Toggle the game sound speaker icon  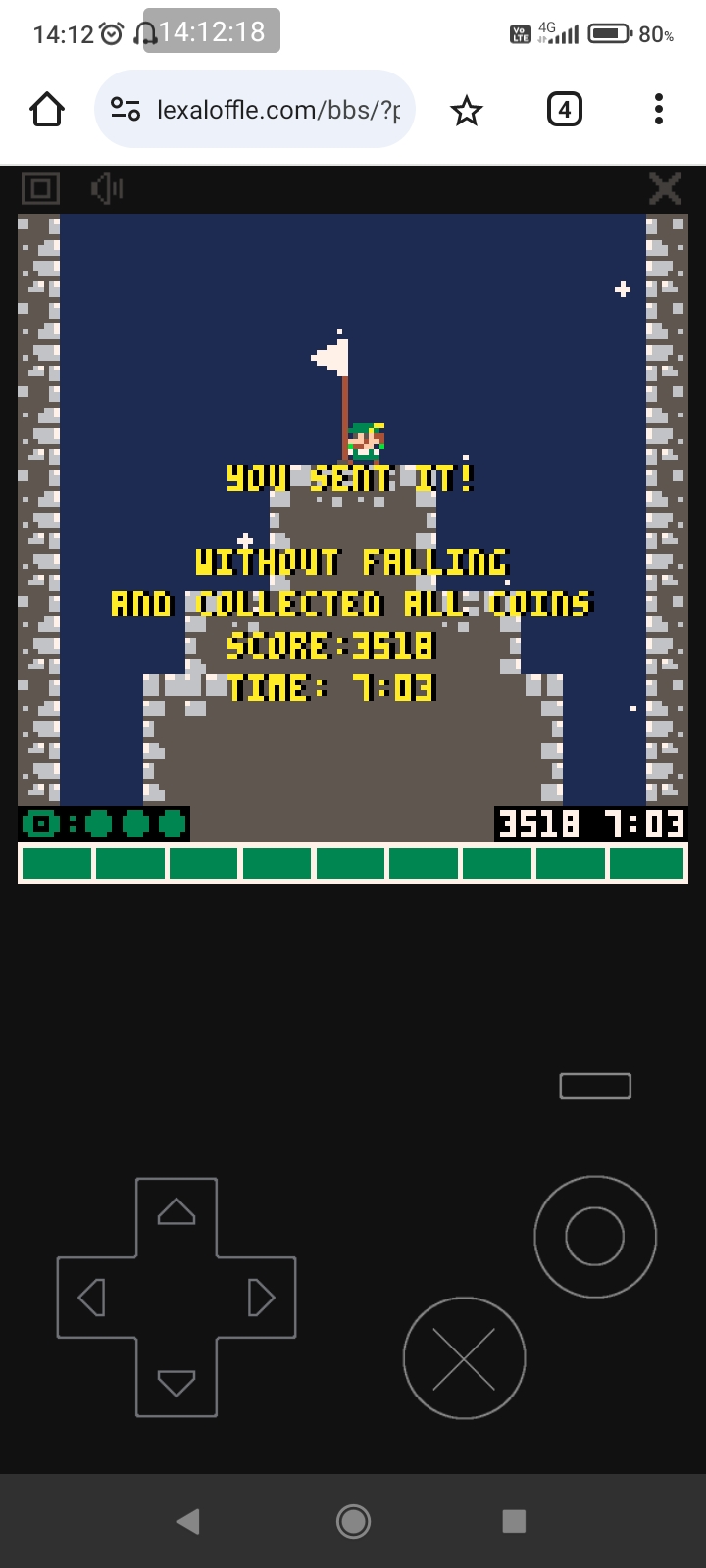click(106, 188)
